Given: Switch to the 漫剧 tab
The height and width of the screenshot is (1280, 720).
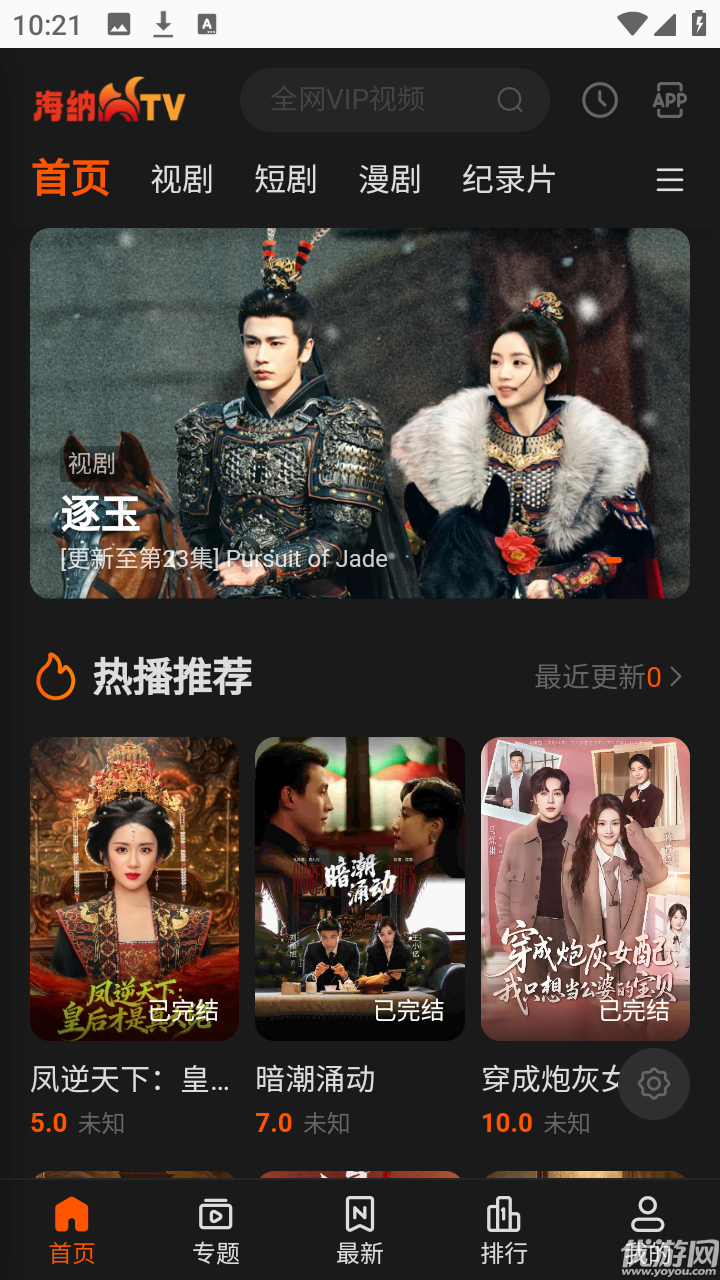Looking at the screenshot, I should click(x=390, y=180).
